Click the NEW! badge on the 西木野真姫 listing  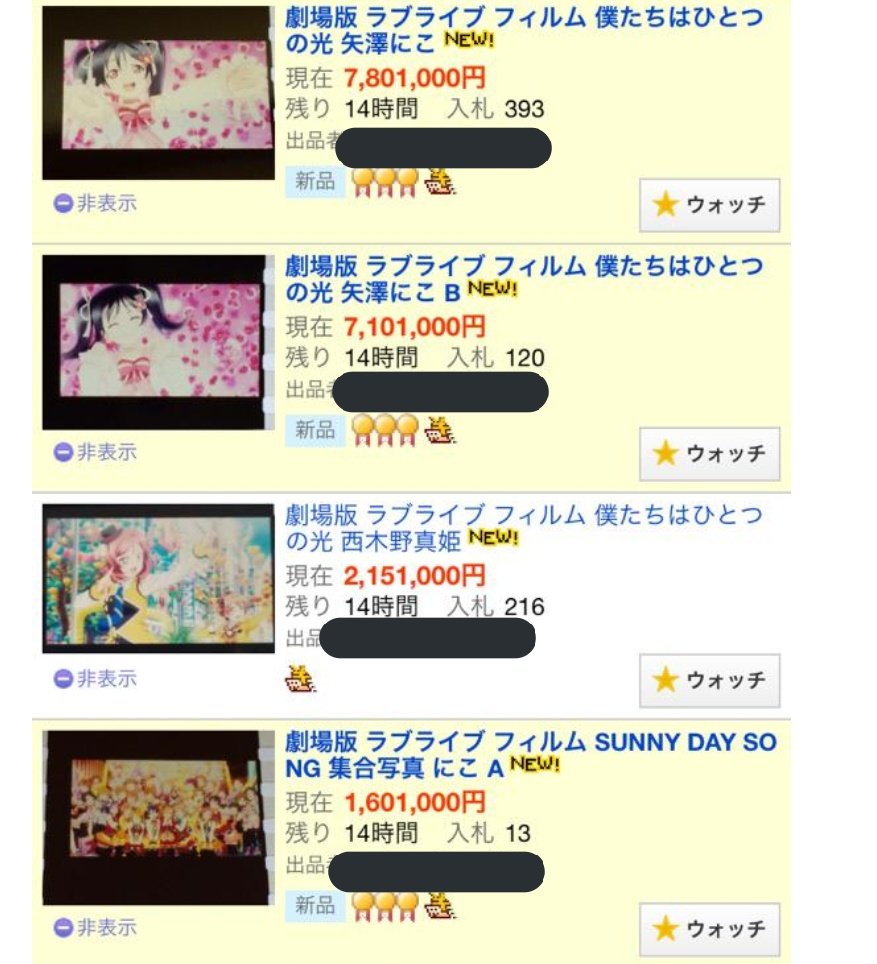pyautogui.click(x=495, y=538)
